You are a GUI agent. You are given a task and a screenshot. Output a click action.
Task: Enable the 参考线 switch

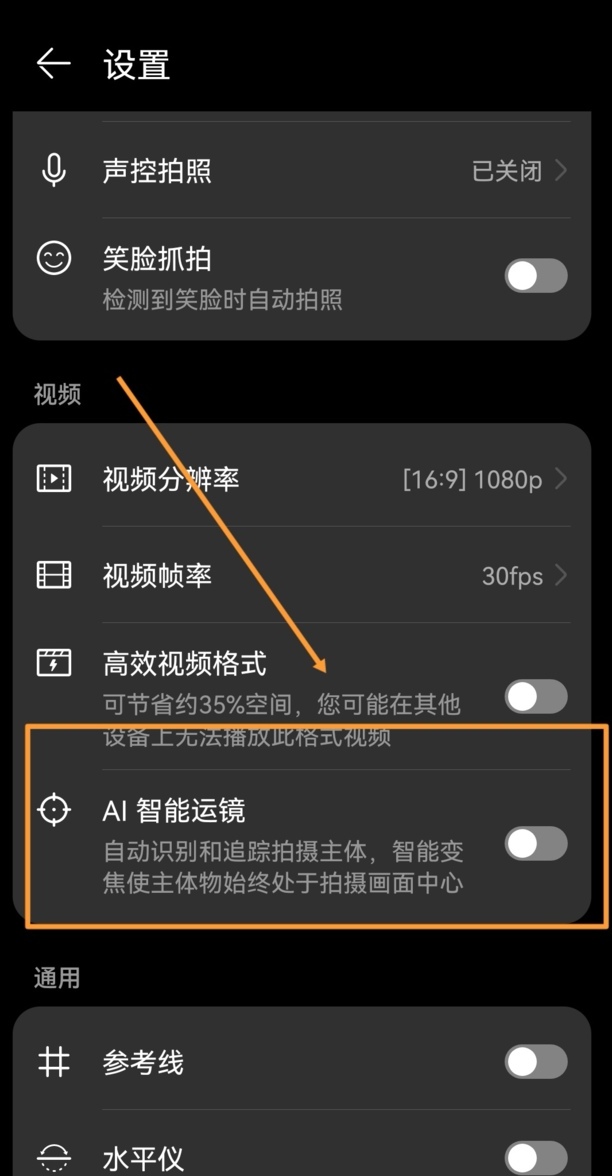(x=536, y=1062)
